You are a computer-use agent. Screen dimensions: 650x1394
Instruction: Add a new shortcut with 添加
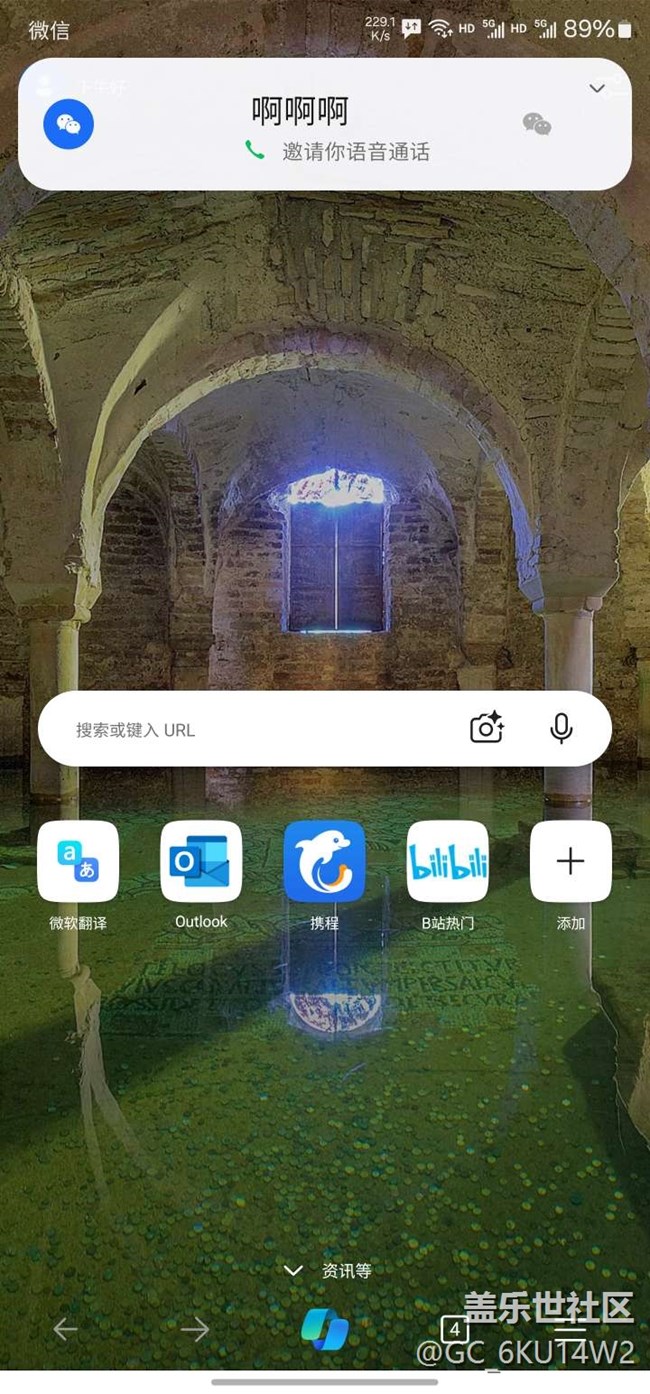[570, 862]
